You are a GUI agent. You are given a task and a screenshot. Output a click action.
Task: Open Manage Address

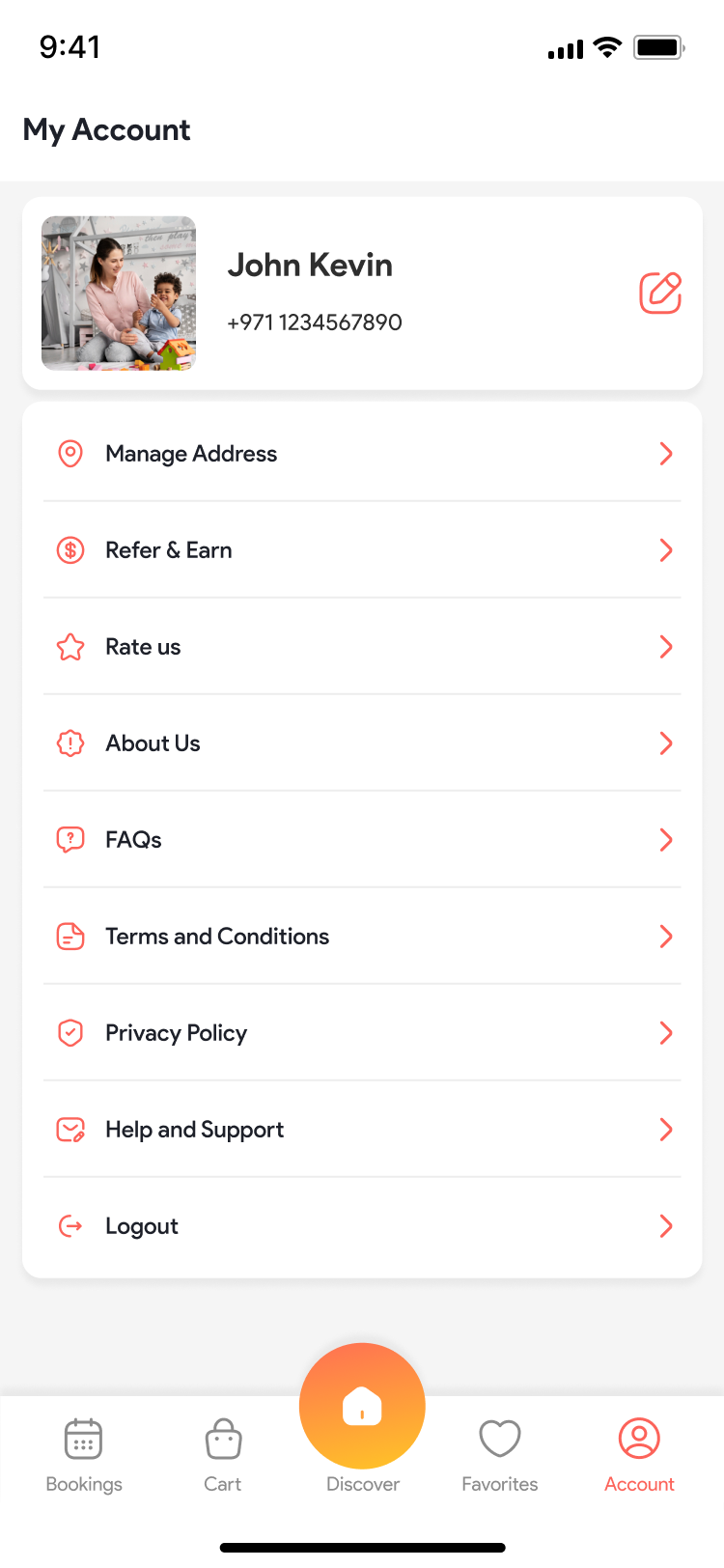coord(362,454)
